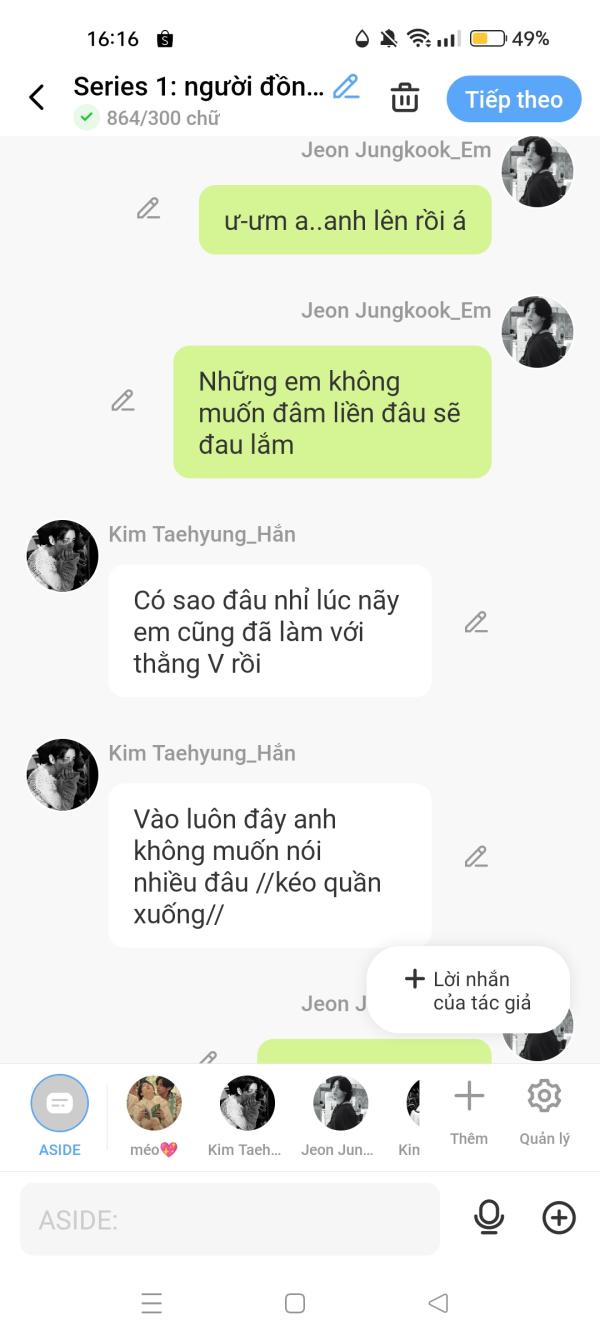Go back using the top-left arrow
This screenshot has height=1340, width=600.
point(37,98)
